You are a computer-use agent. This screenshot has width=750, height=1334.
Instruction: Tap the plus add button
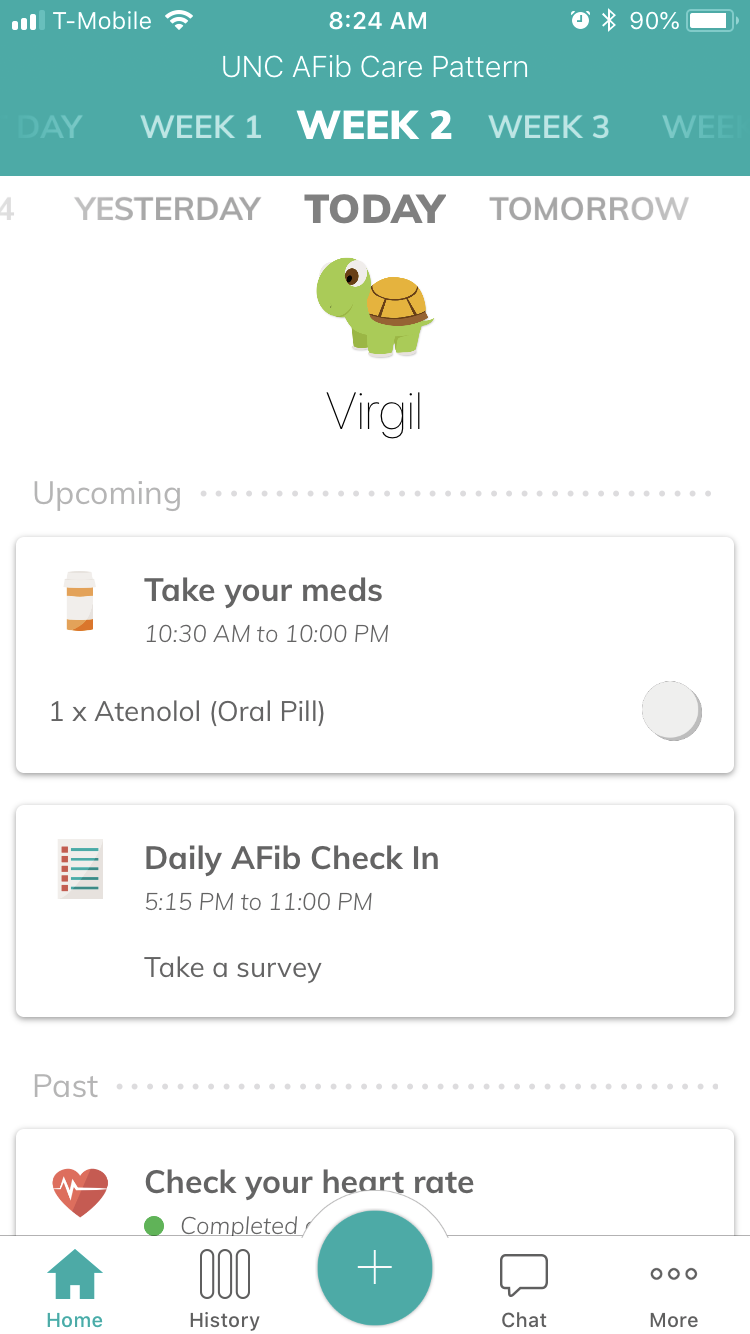(375, 1268)
